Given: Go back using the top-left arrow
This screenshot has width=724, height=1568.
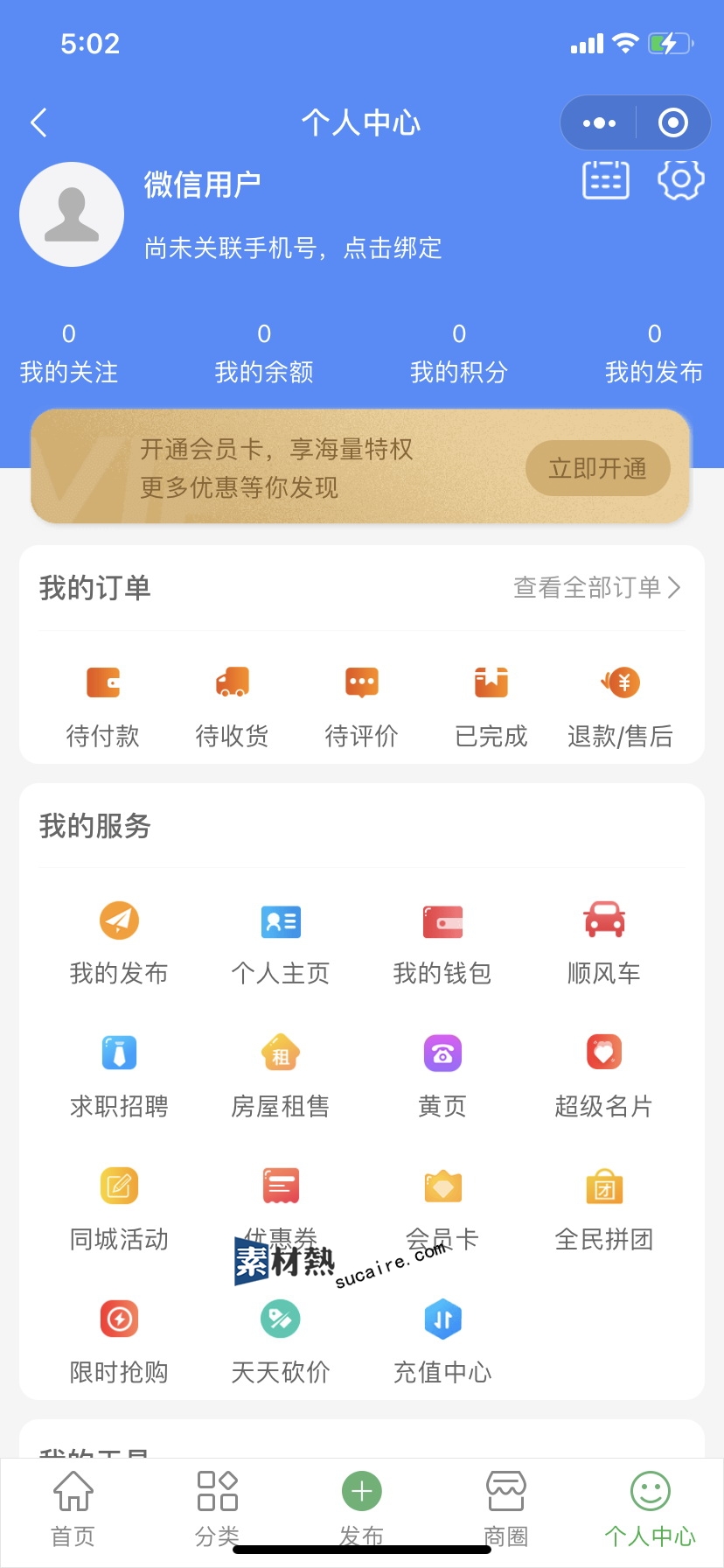Looking at the screenshot, I should pyautogui.click(x=38, y=122).
